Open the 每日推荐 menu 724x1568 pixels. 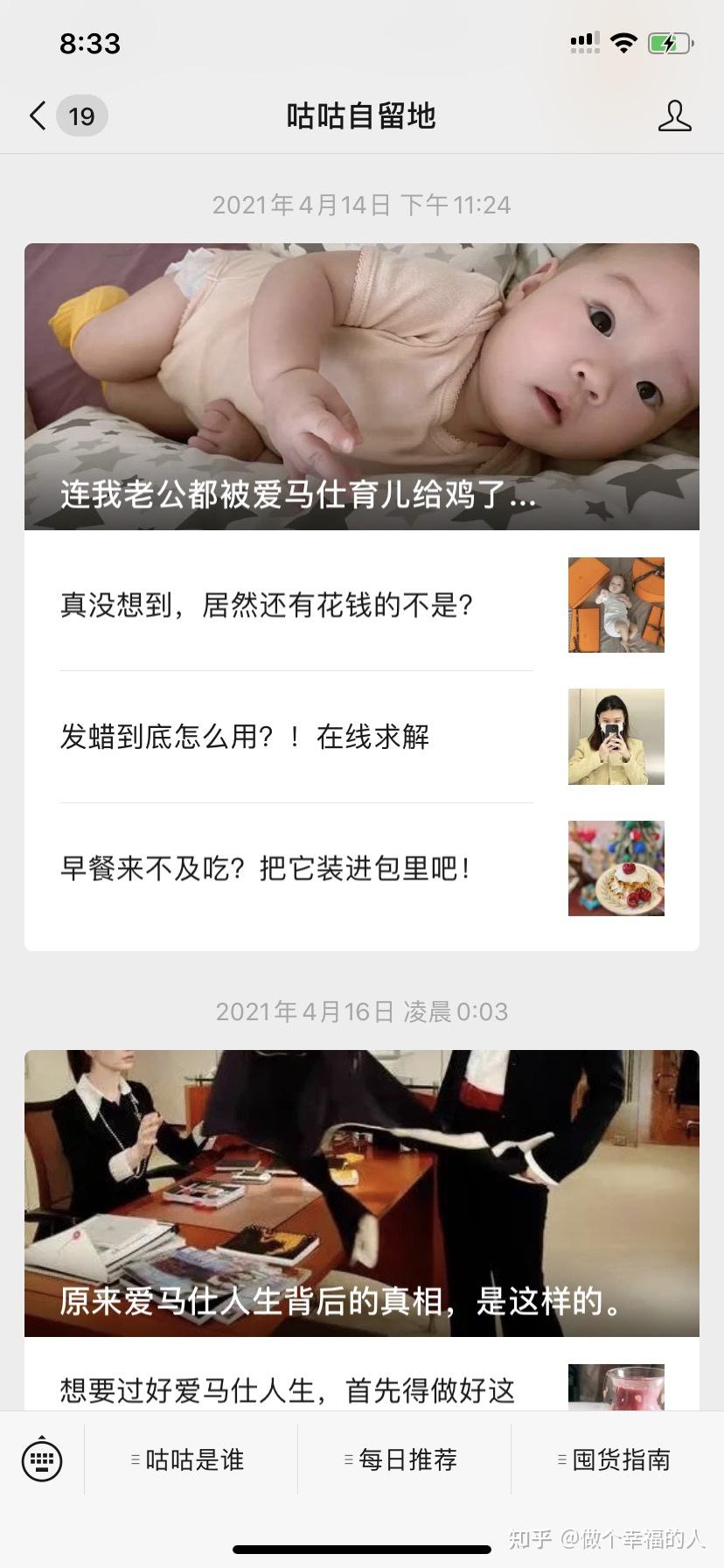[x=404, y=1459]
